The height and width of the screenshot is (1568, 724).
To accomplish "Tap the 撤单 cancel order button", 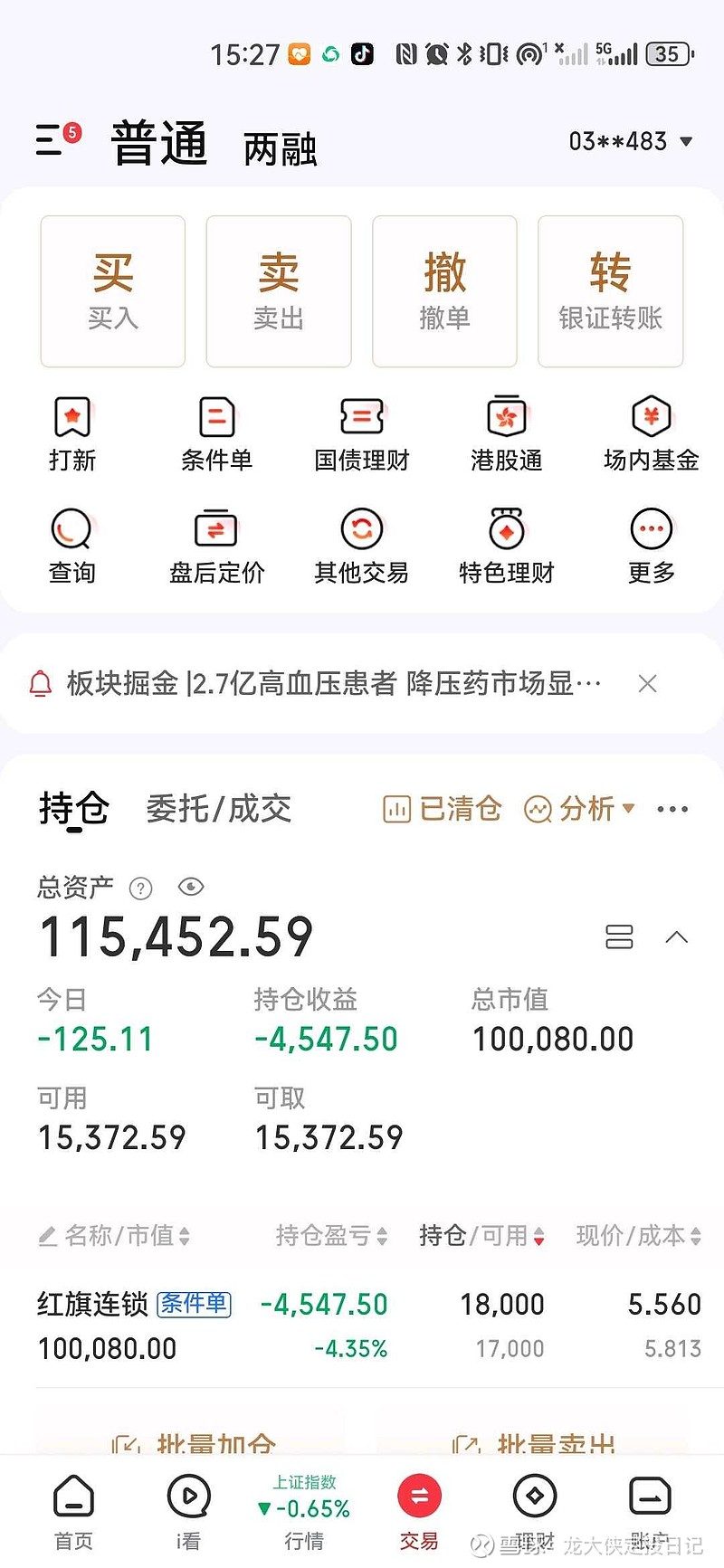I will [x=444, y=291].
